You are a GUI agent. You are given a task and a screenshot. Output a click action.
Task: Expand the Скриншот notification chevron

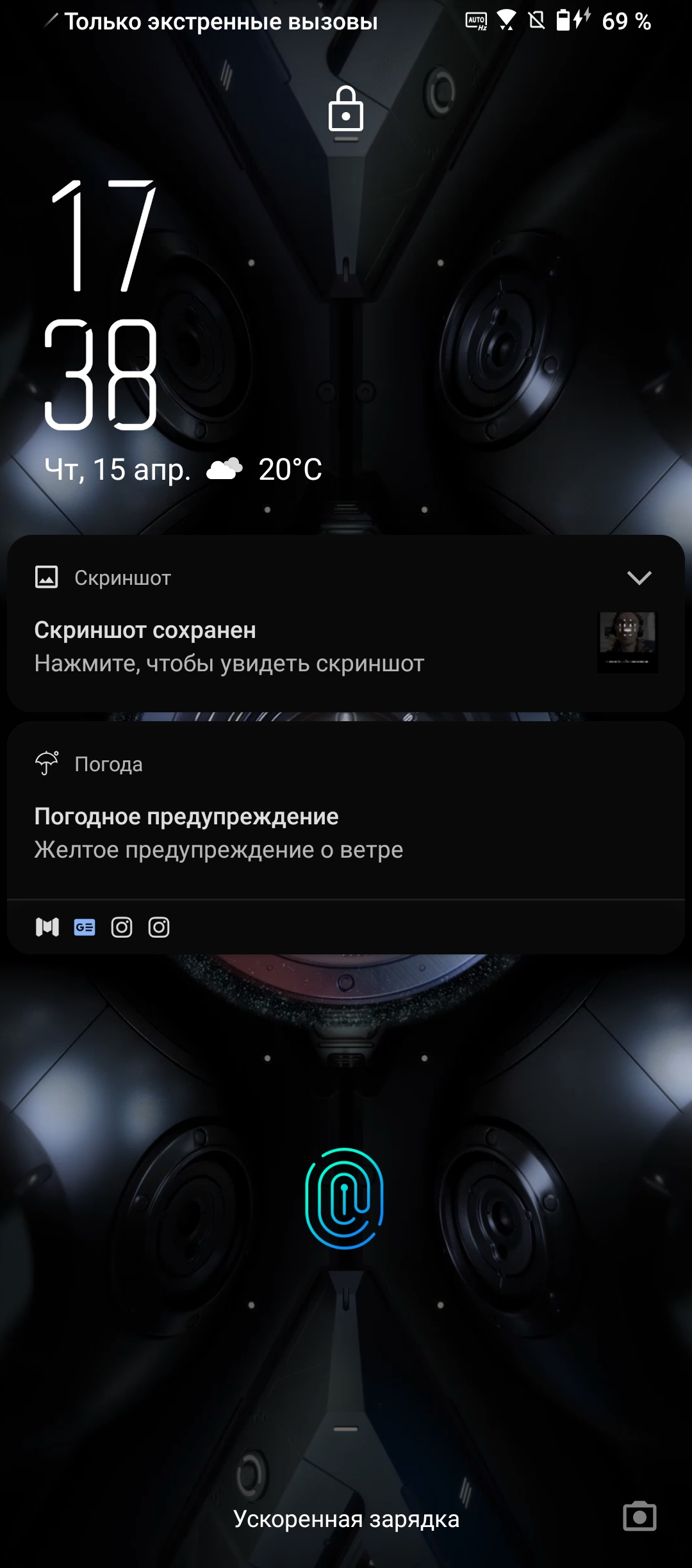[639, 578]
